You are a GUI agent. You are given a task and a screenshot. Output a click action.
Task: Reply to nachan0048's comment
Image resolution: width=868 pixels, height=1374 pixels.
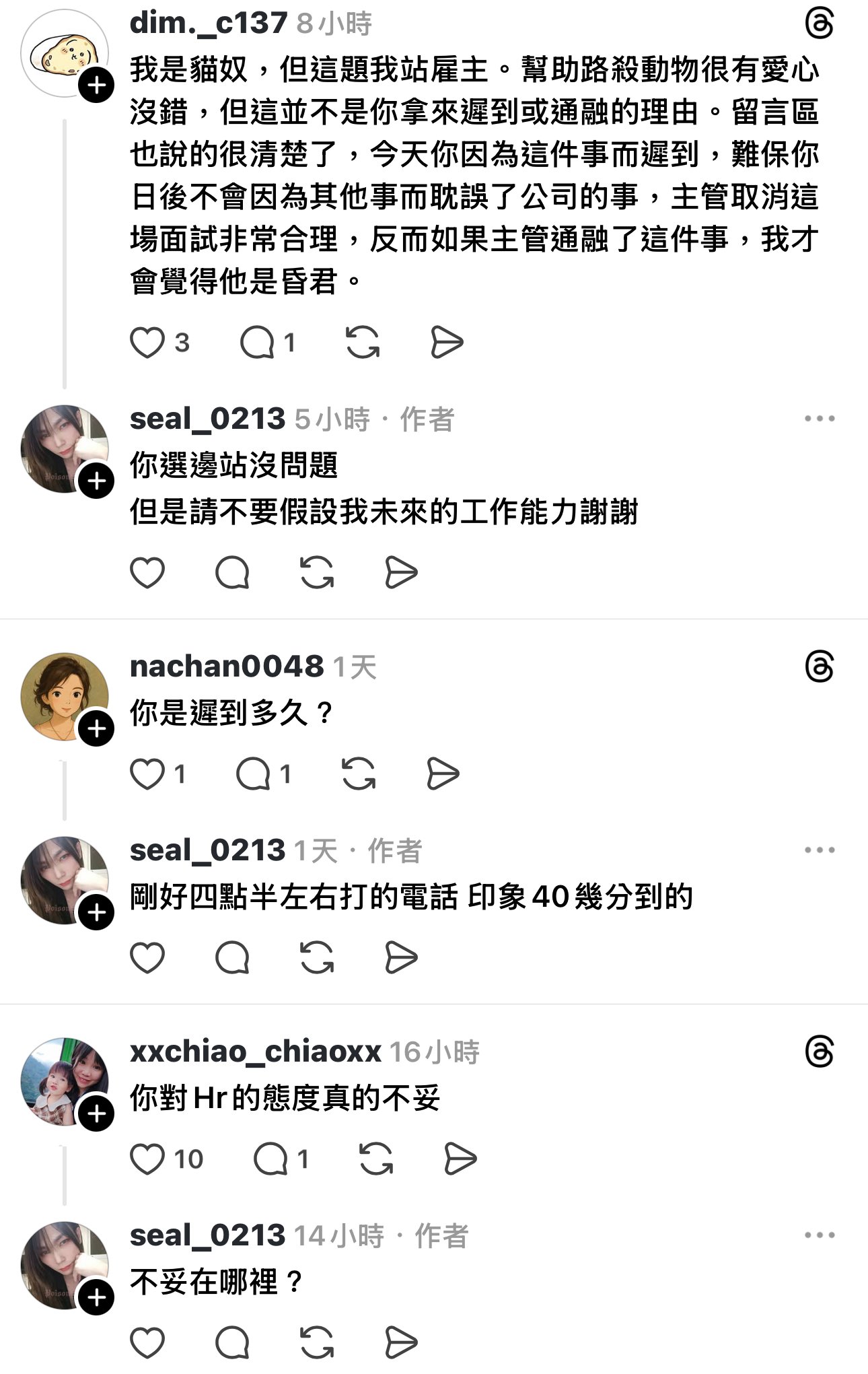[x=253, y=774]
